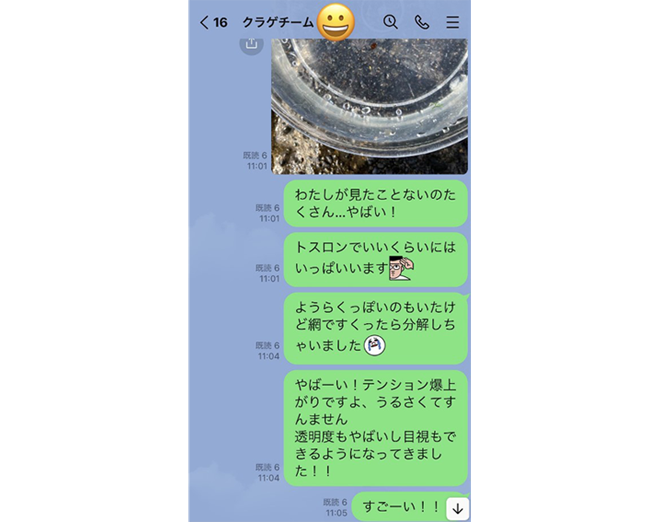Open the chat menu hamburger icon
This screenshot has width=660, height=522.
453,22
